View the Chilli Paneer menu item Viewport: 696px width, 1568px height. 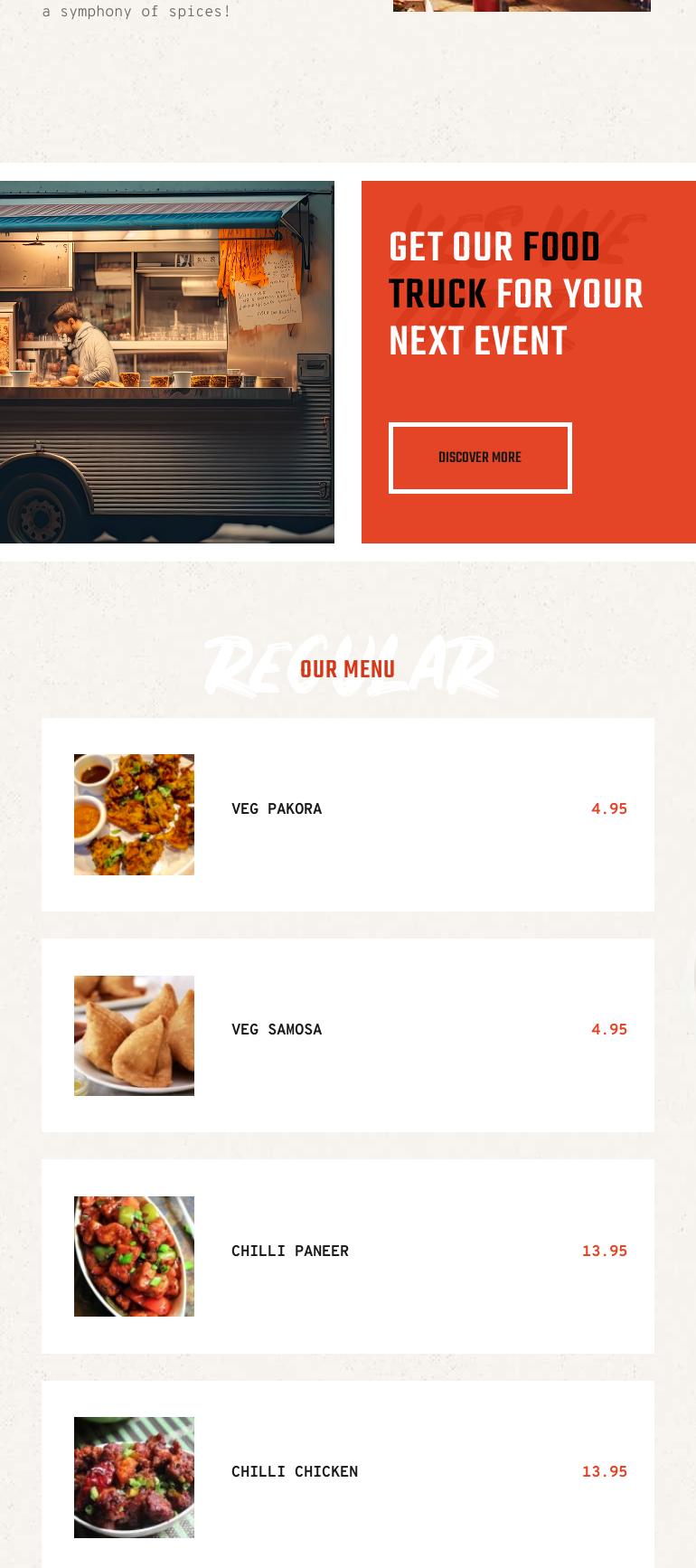point(348,1256)
